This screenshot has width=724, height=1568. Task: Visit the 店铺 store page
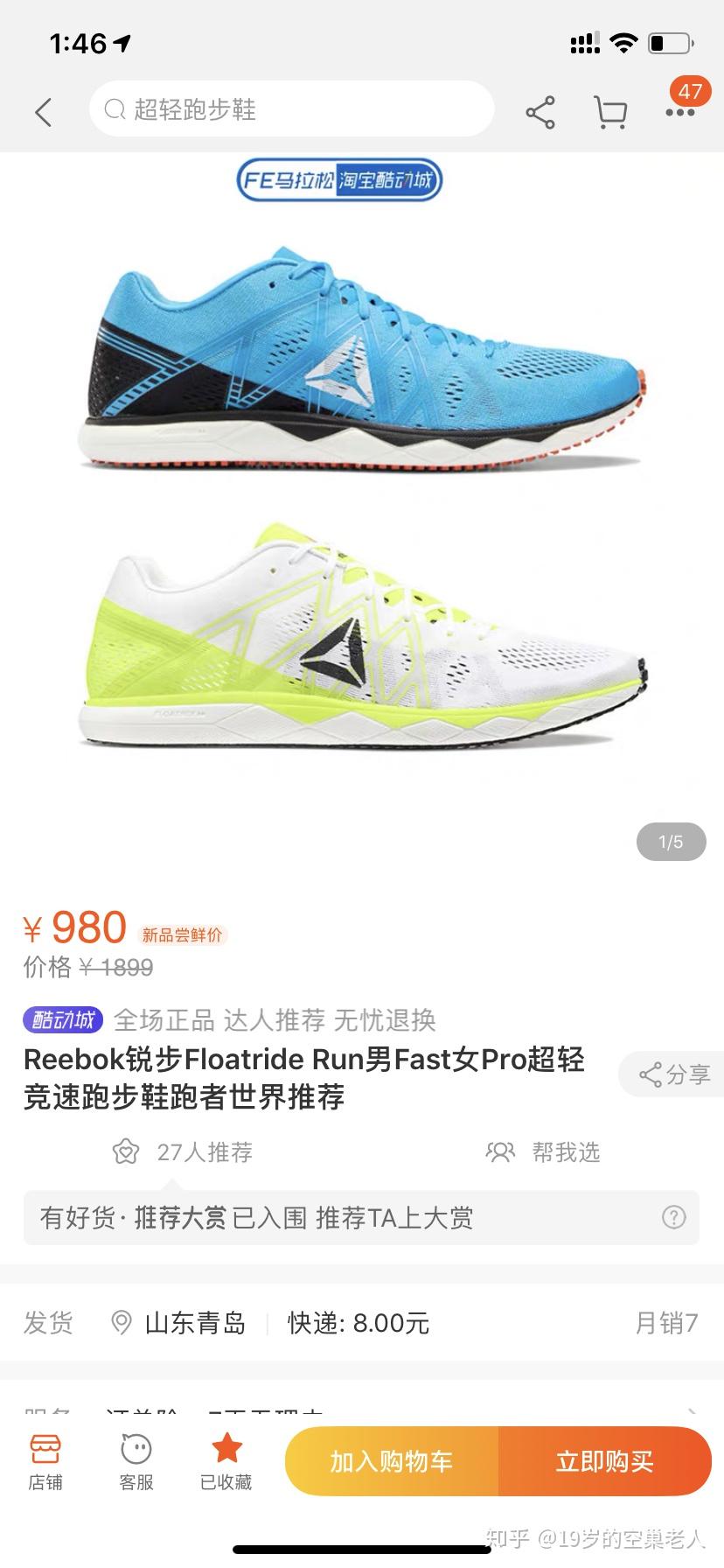45,1461
